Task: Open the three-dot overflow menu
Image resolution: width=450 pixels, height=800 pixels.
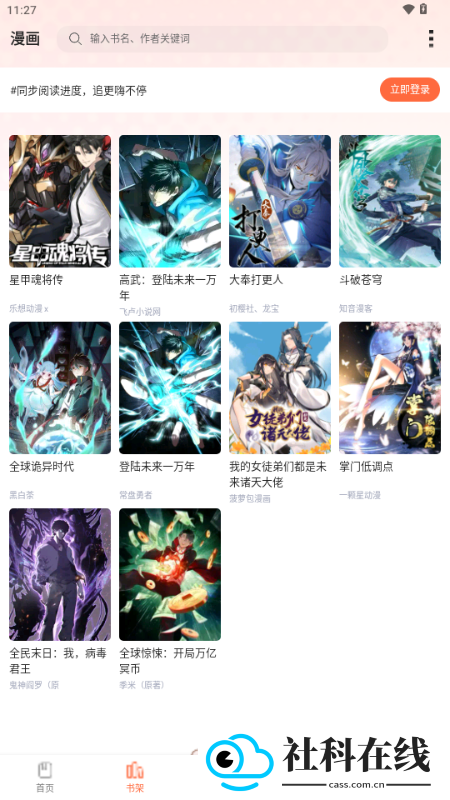Action: coord(431,39)
